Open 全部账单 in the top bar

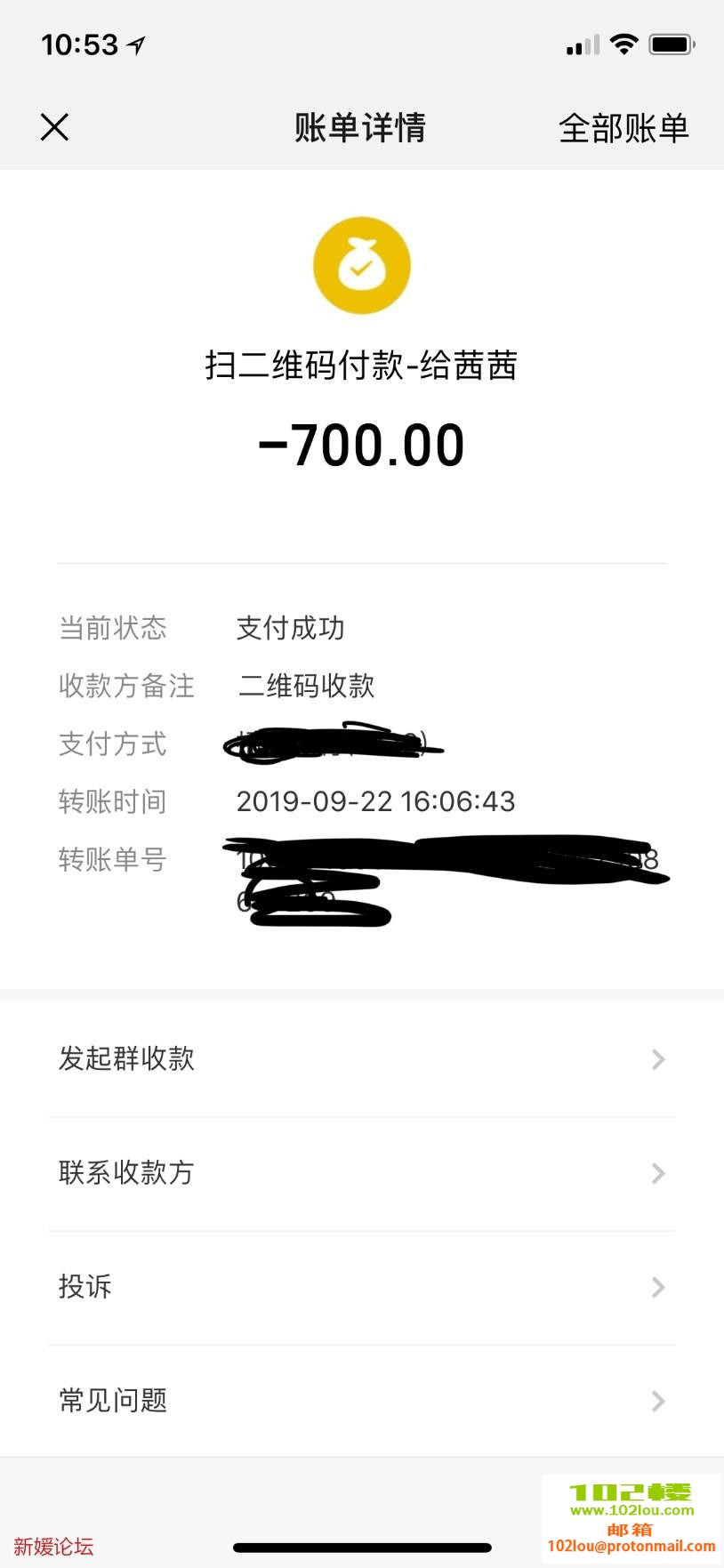(x=623, y=128)
